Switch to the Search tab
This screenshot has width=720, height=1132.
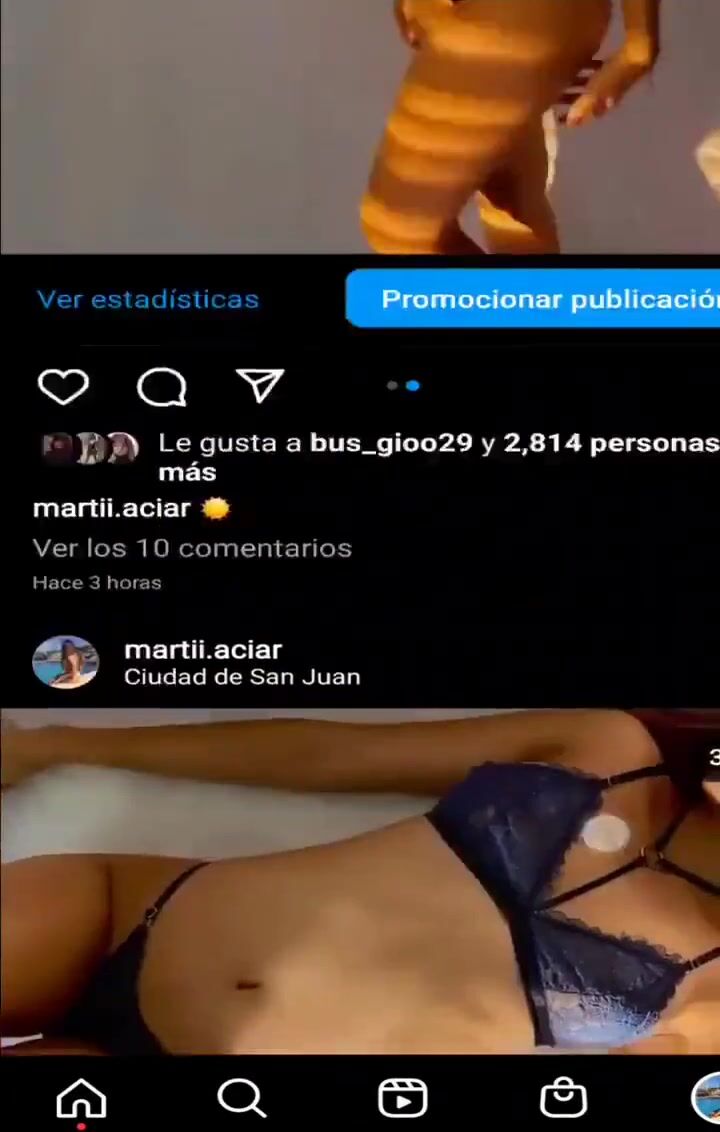(x=241, y=1098)
